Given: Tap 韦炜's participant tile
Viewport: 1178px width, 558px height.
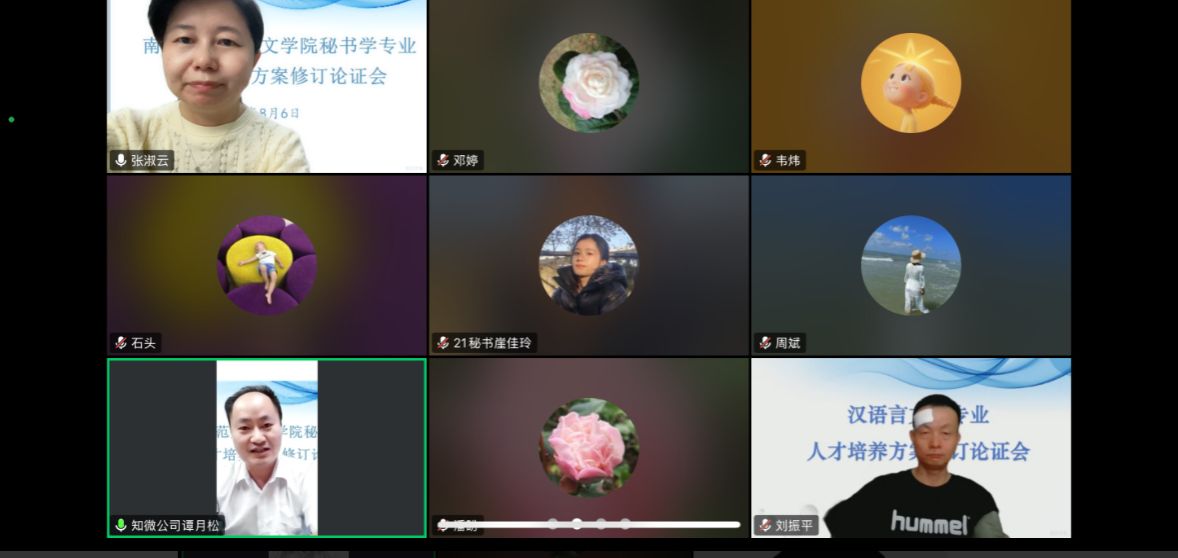Looking at the screenshot, I should point(910,86).
